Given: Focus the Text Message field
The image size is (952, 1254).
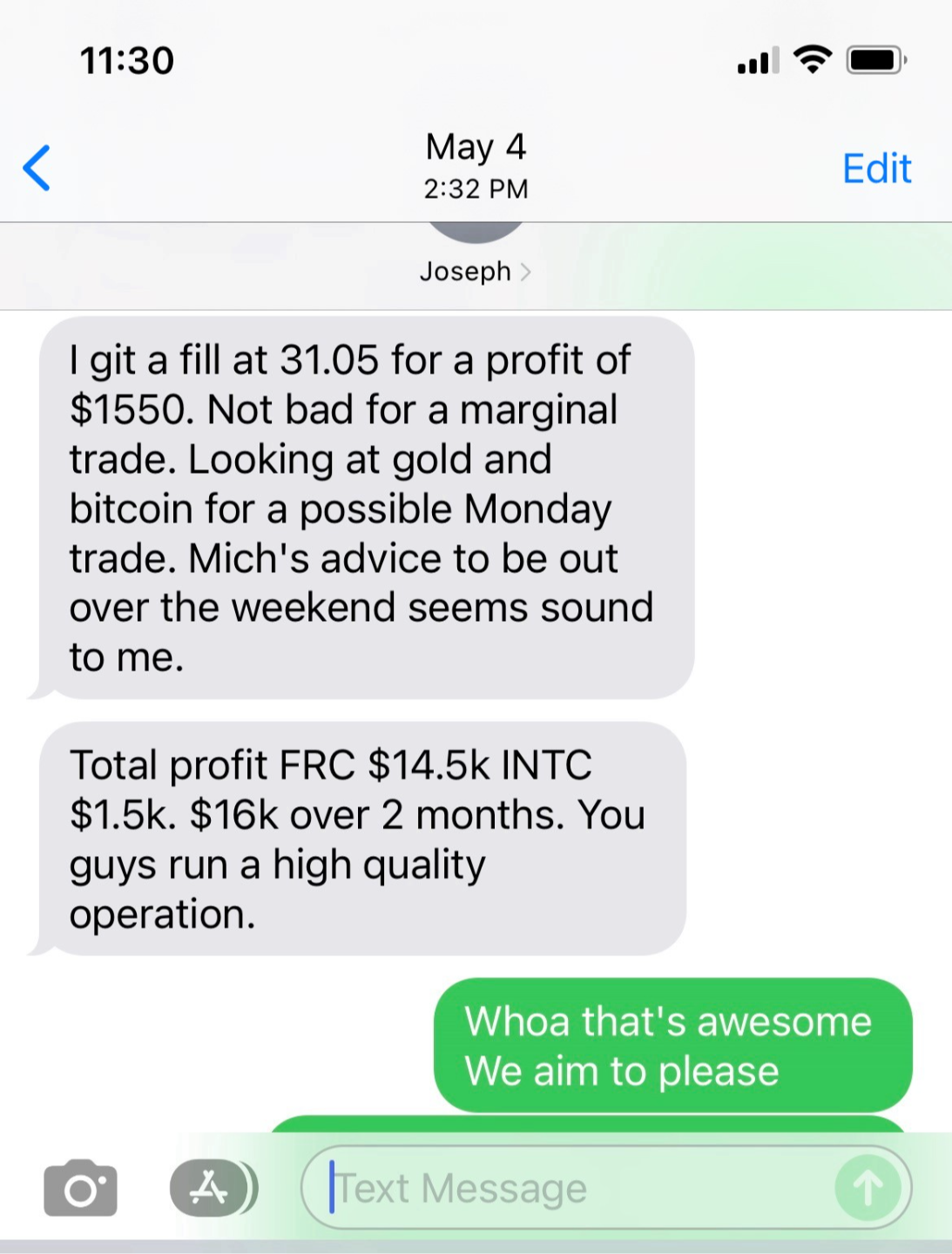Looking at the screenshot, I should pyautogui.click(x=566, y=1188).
